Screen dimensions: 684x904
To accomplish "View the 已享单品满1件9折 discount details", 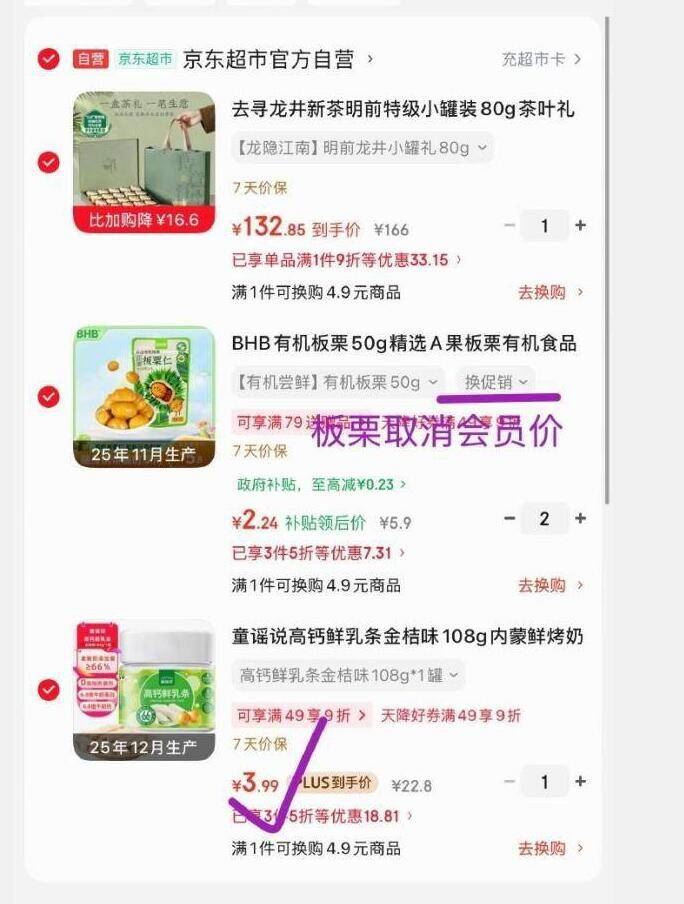I will [x=347, y=260].
